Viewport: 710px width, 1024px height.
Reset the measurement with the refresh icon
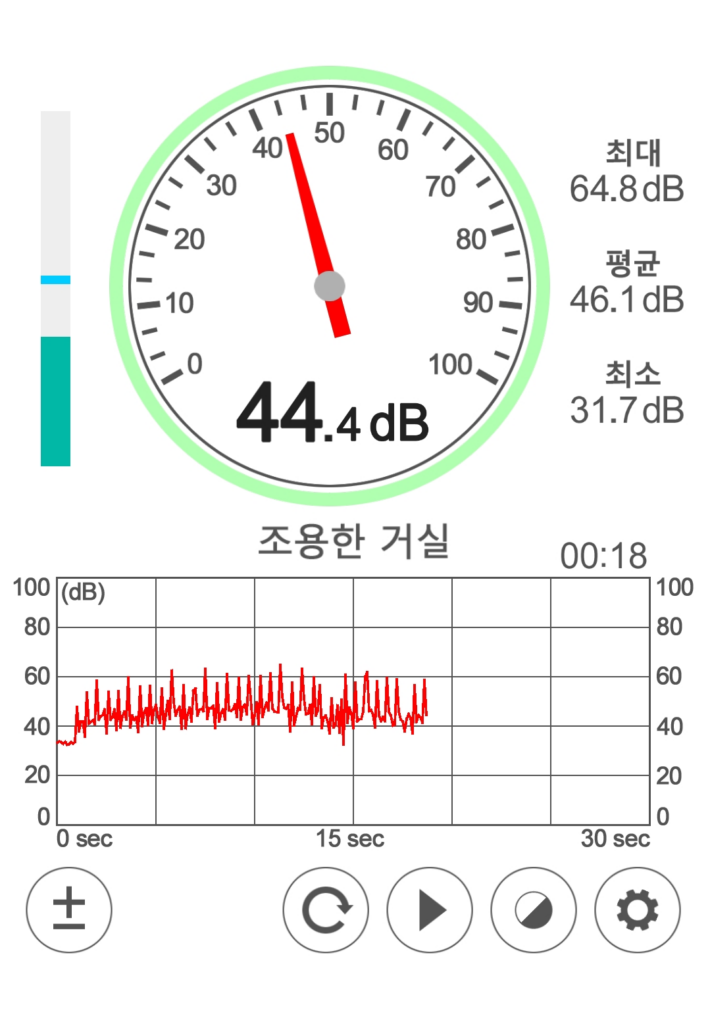point(325,910)
